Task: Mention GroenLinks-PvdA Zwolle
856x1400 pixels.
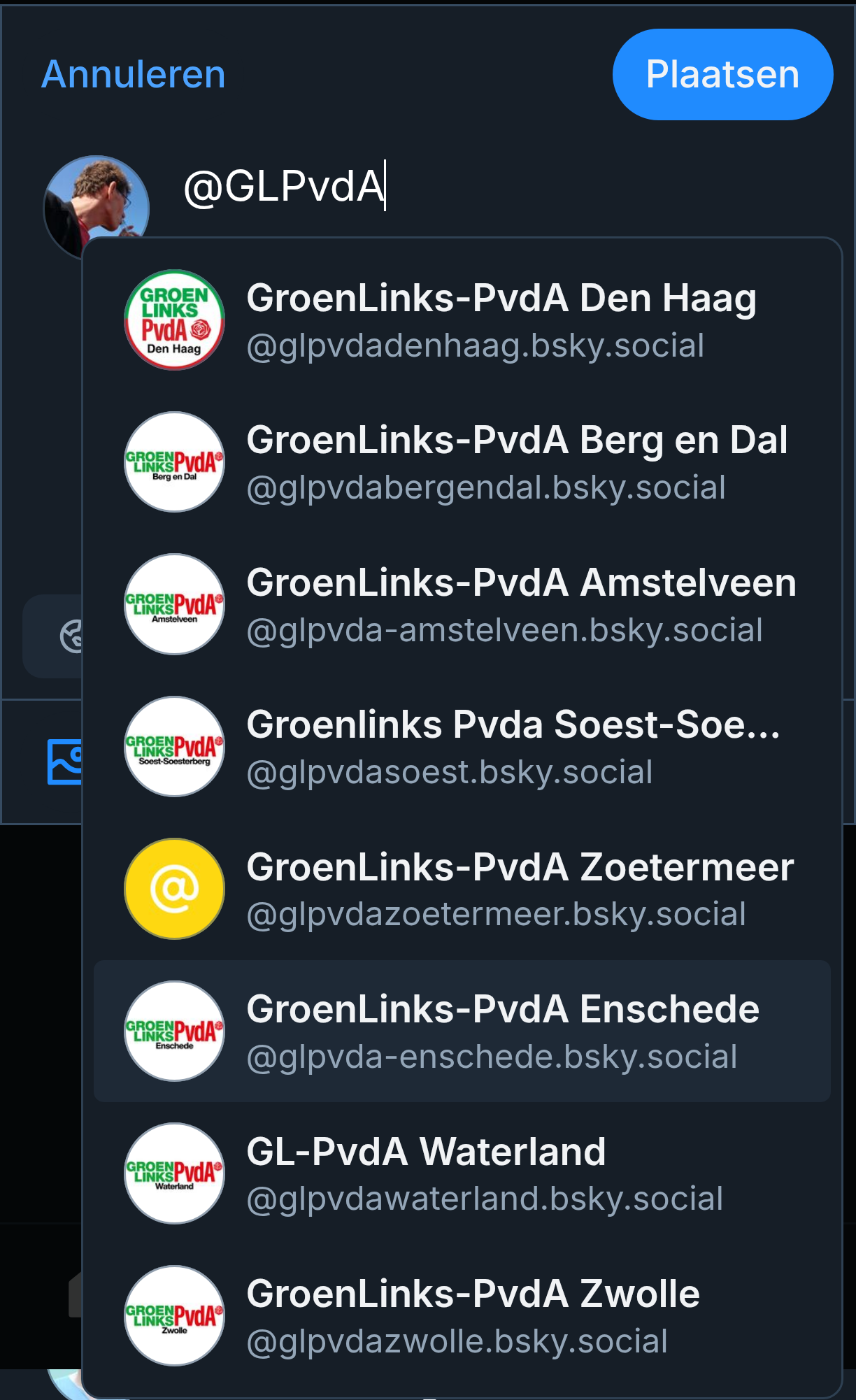Action: pos(462,1316)
